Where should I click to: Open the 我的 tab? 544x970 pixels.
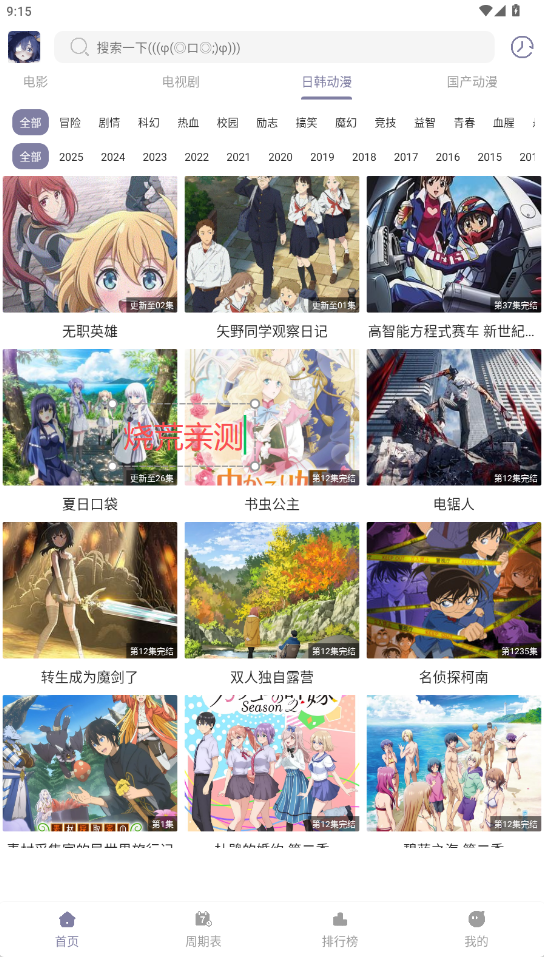point(476,929)
